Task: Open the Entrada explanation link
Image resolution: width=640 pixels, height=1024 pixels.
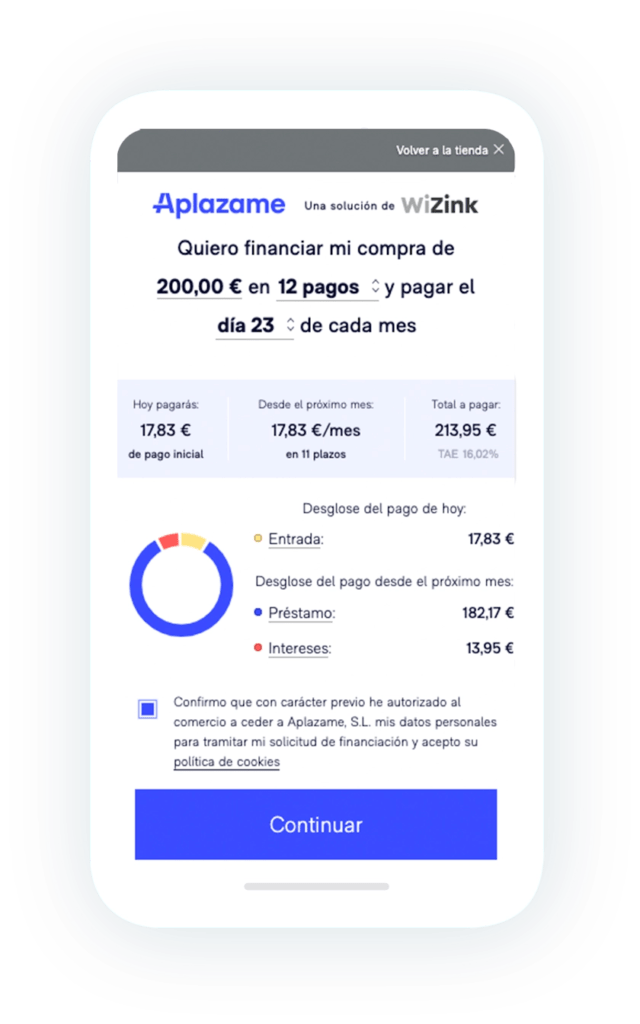Action: pos(296,539)
